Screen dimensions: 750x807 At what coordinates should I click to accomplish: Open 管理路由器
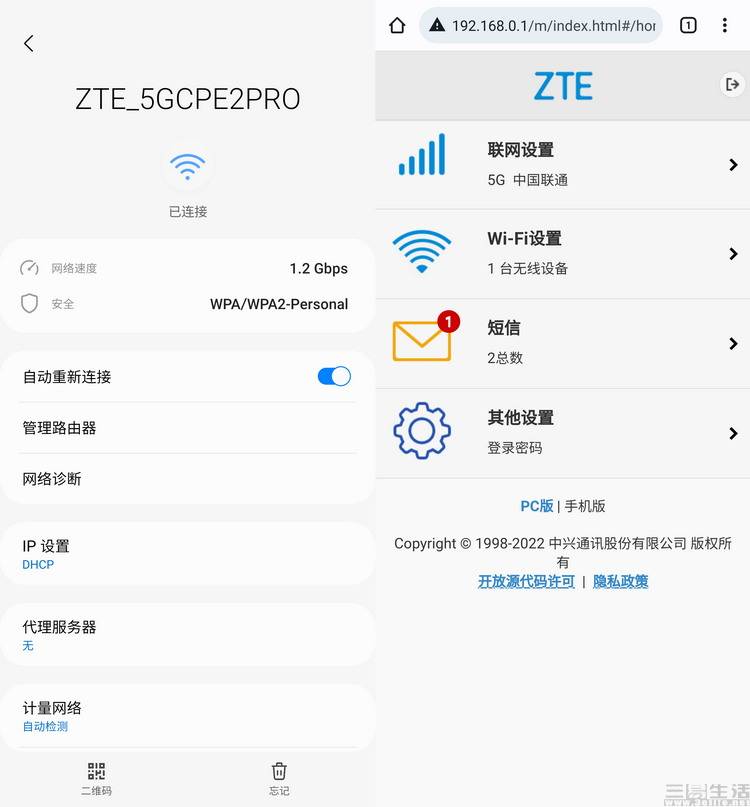point(187,428)
